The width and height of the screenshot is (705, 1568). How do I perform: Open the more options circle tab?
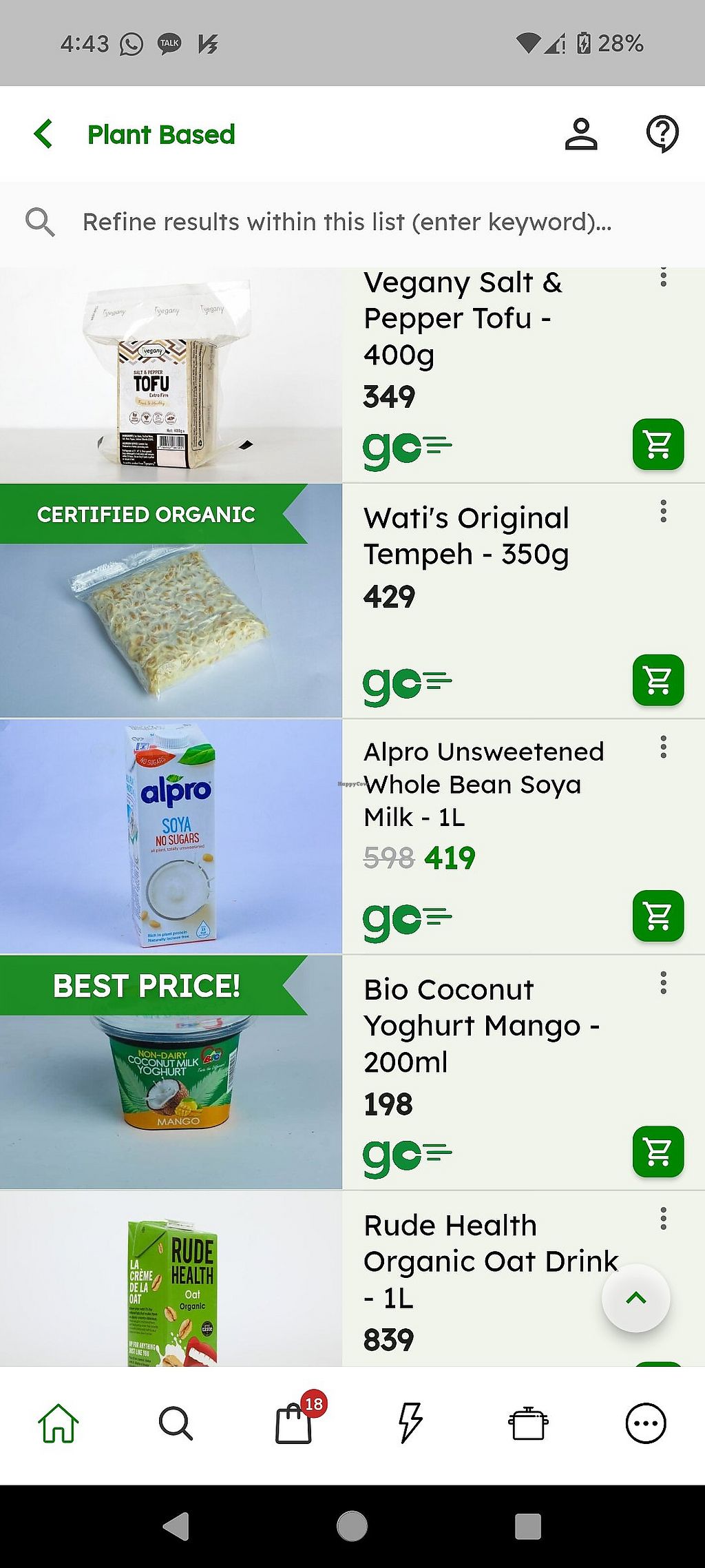click(645, 1423)
